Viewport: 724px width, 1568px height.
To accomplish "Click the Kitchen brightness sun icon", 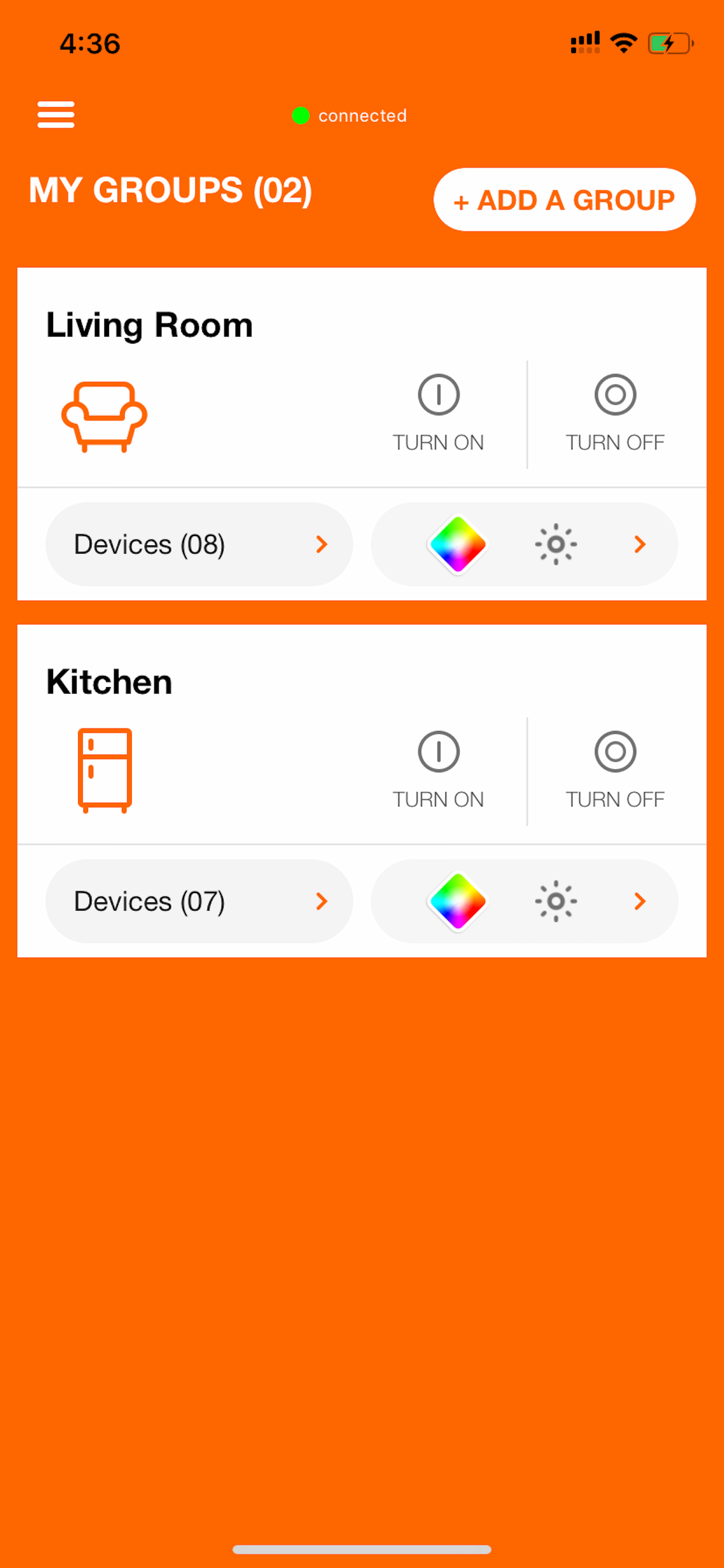I will (556, 901).
